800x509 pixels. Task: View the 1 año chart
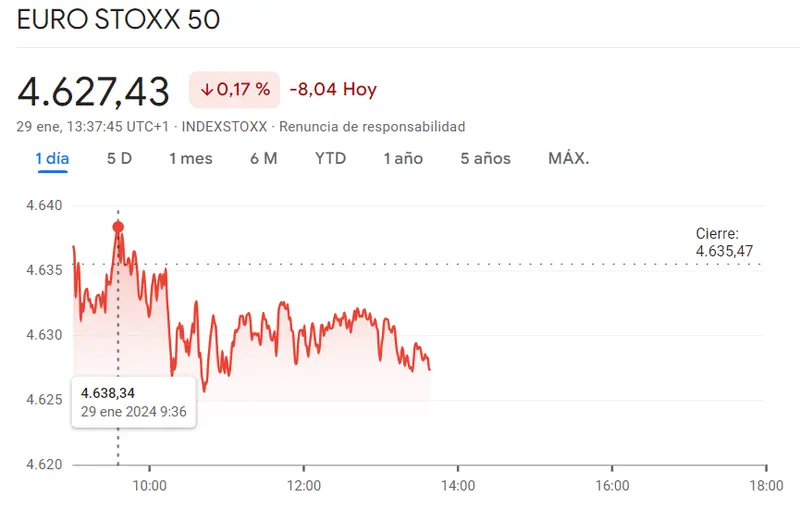pos(403,159)
